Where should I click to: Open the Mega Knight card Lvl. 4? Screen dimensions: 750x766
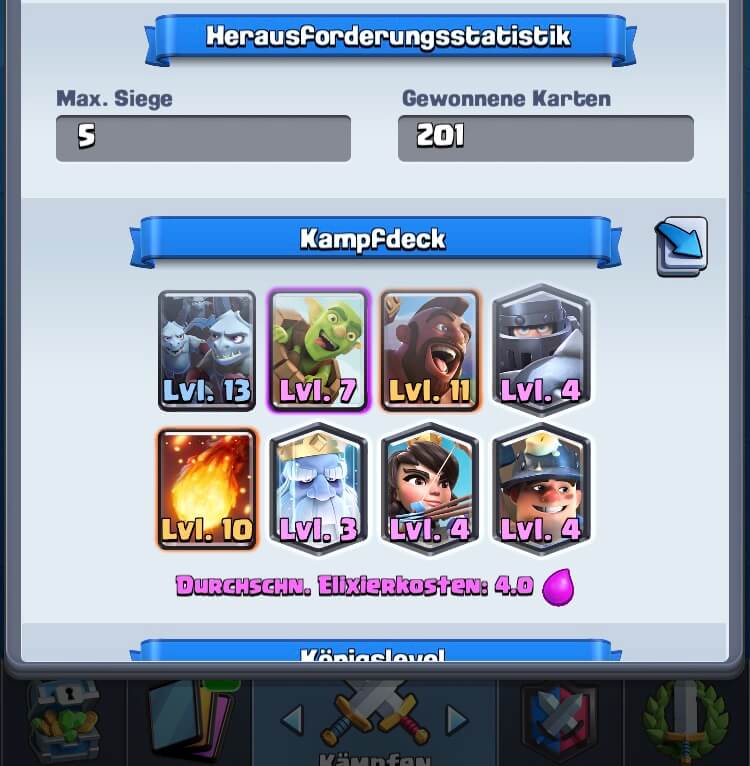click(x=541, y=350)
